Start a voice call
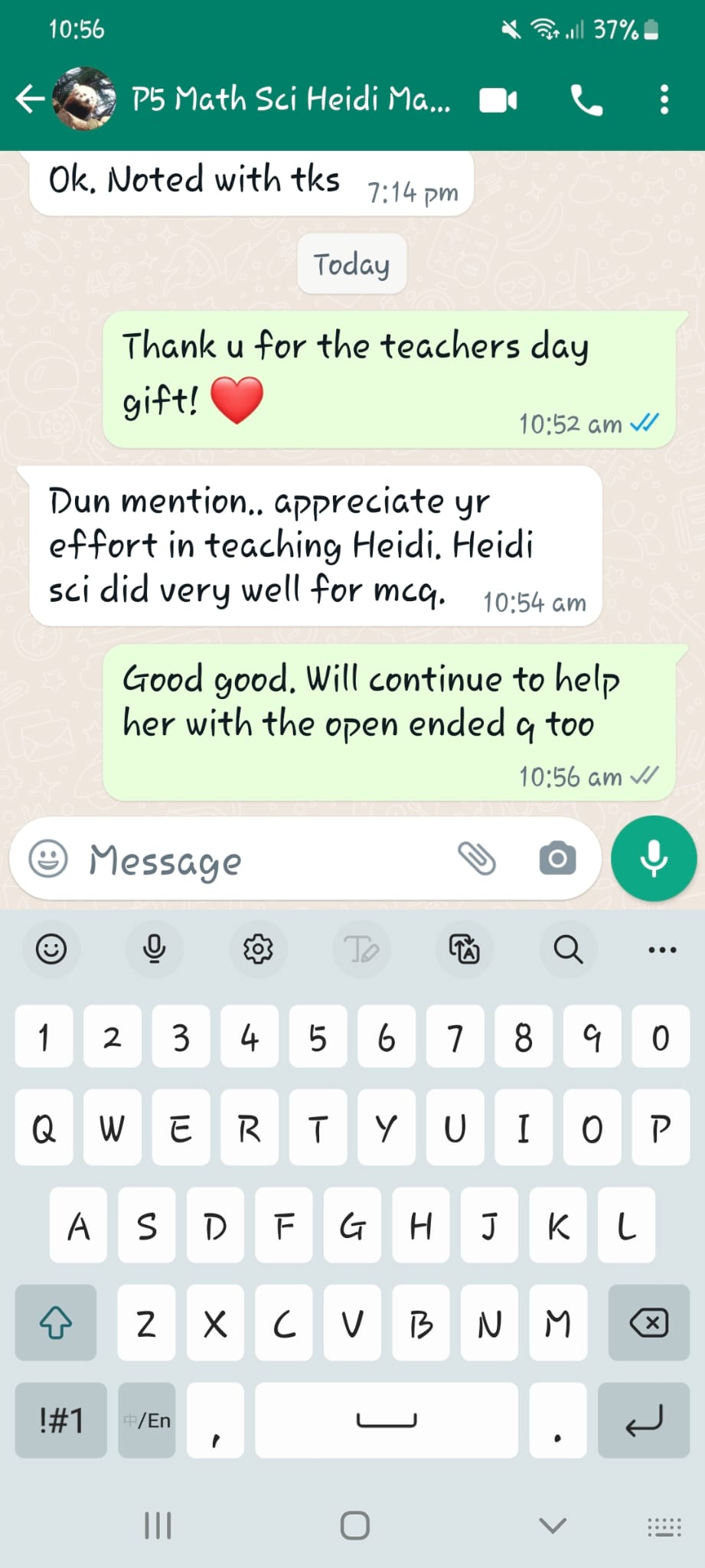The width and height of the screenshot is (705, 1568). pyautogui.click(x=586, y=100)
